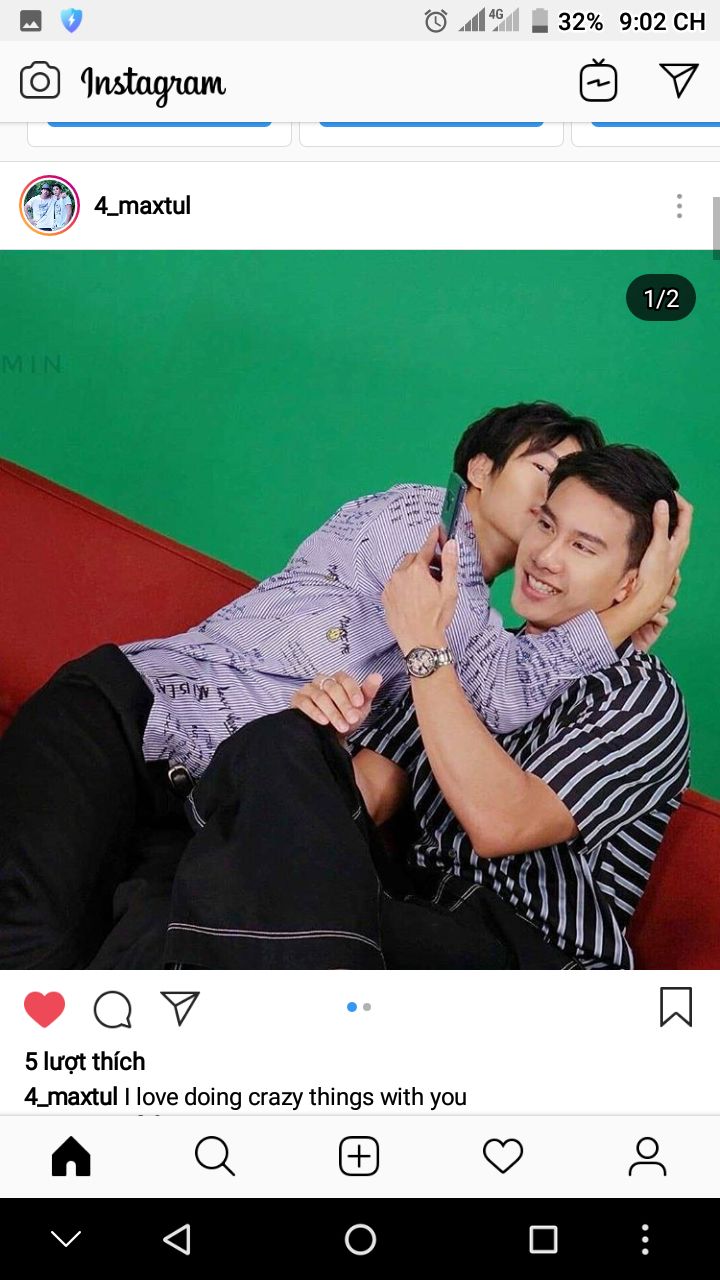Open 4_maxtul's profile from post header
Viewport: 720px width, 1280px height.
click(142, 206)
